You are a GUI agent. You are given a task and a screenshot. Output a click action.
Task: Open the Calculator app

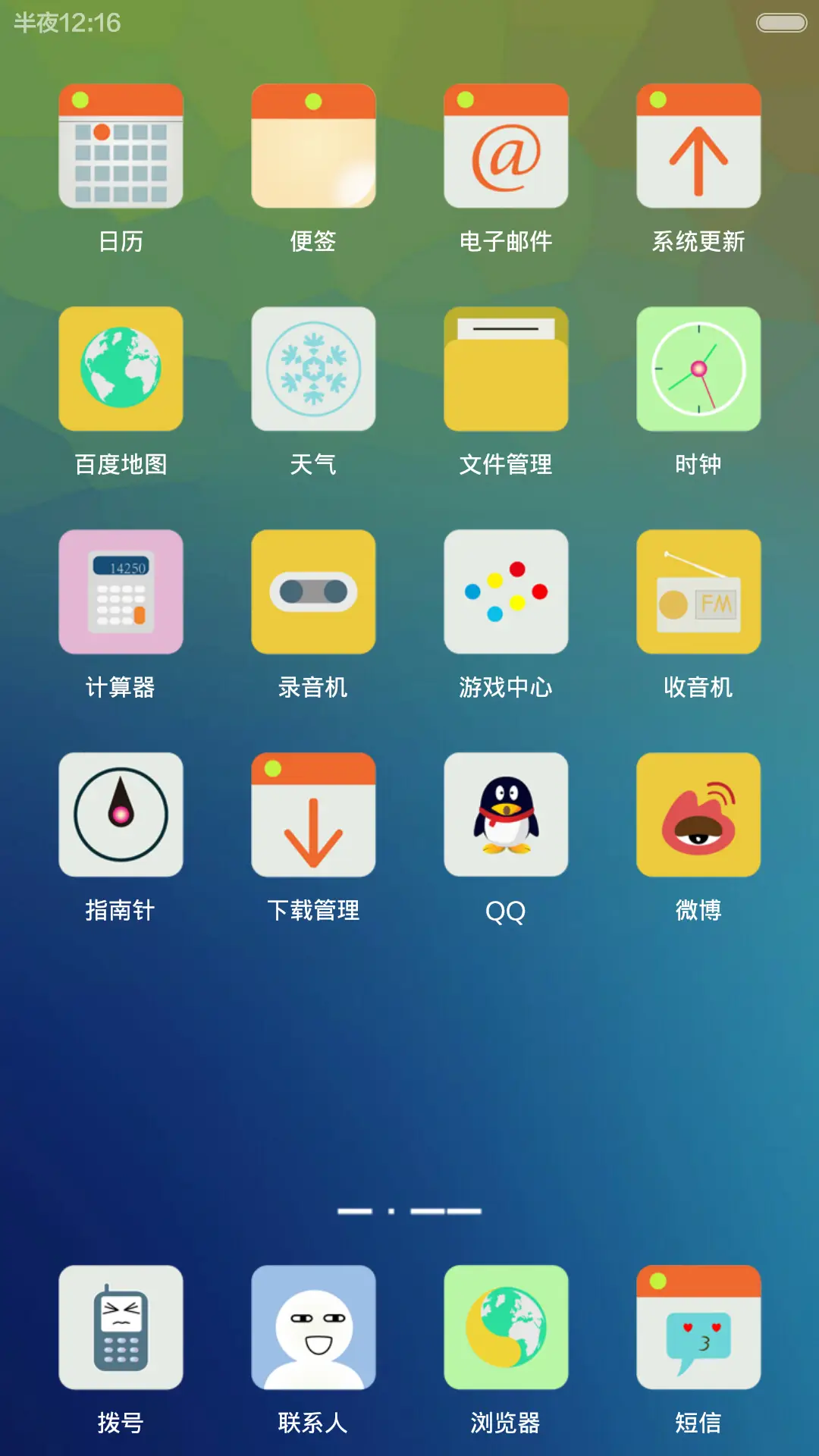click(121, 592)
